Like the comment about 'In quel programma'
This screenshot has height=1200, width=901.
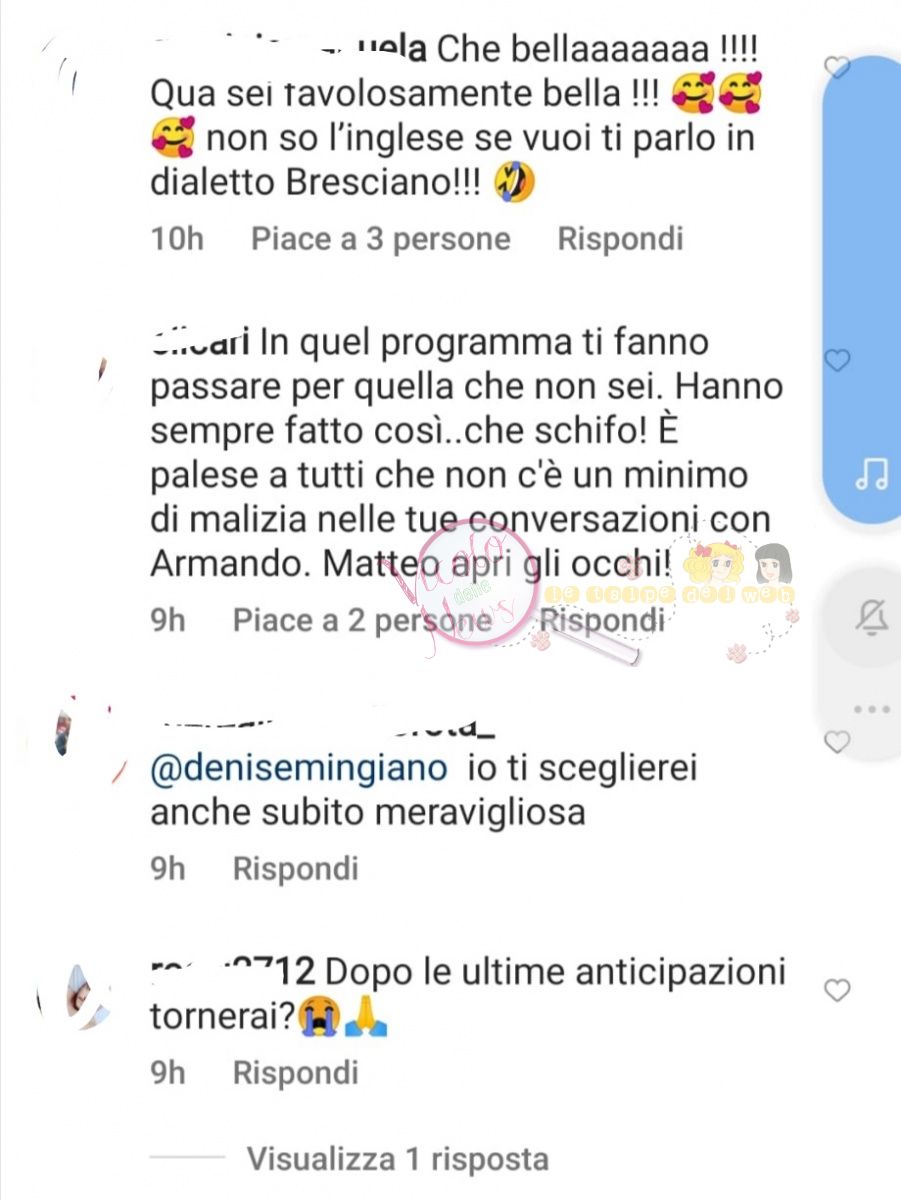tap(836, 359)
